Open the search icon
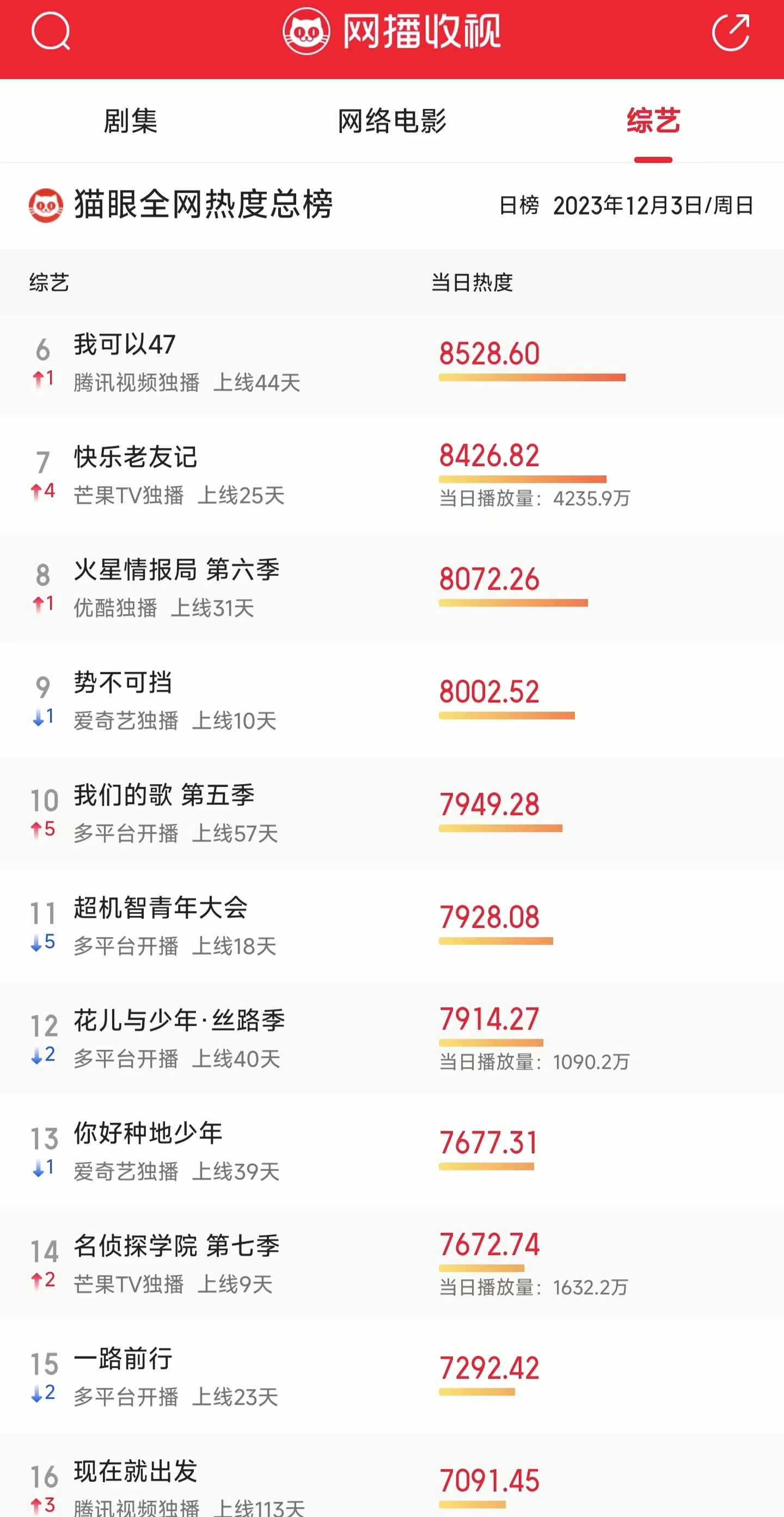This screenshot has height=1517, width=784. [51, 32]
